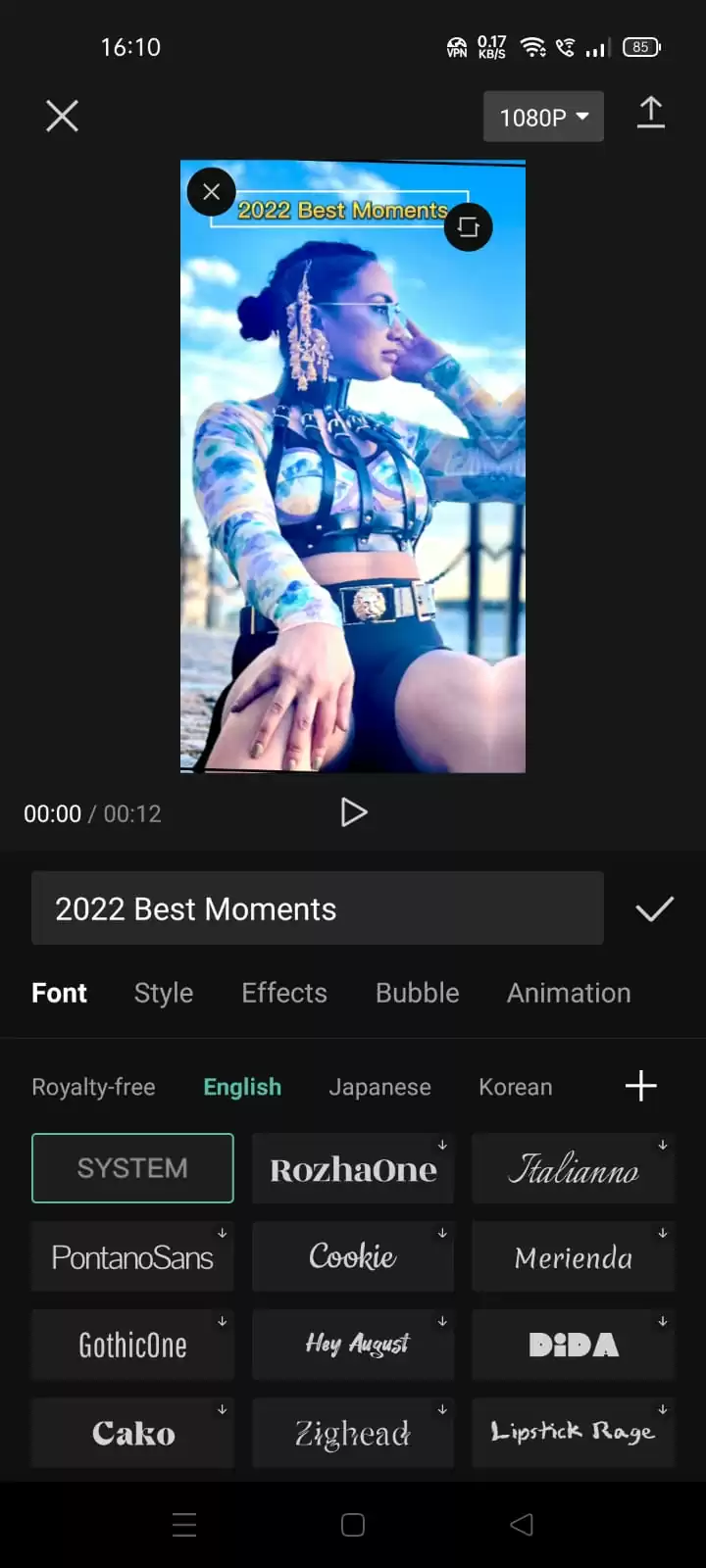Screen dimensions: 706x1568
Task: Show Royalty-free fonts
Action: coord(93,1087)
